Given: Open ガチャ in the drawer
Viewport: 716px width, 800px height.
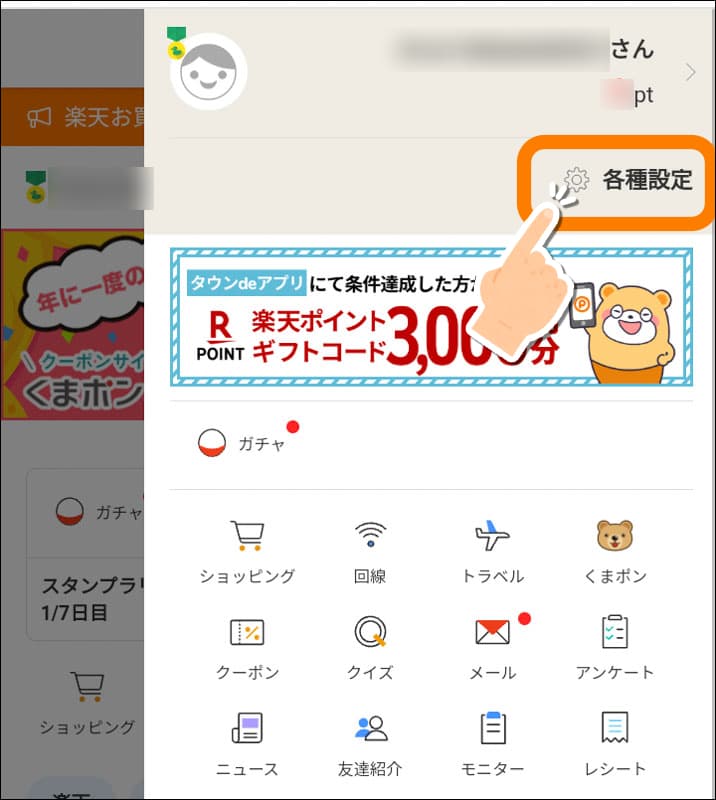Looking at the screenshot, I should click(x=241, y=444).
